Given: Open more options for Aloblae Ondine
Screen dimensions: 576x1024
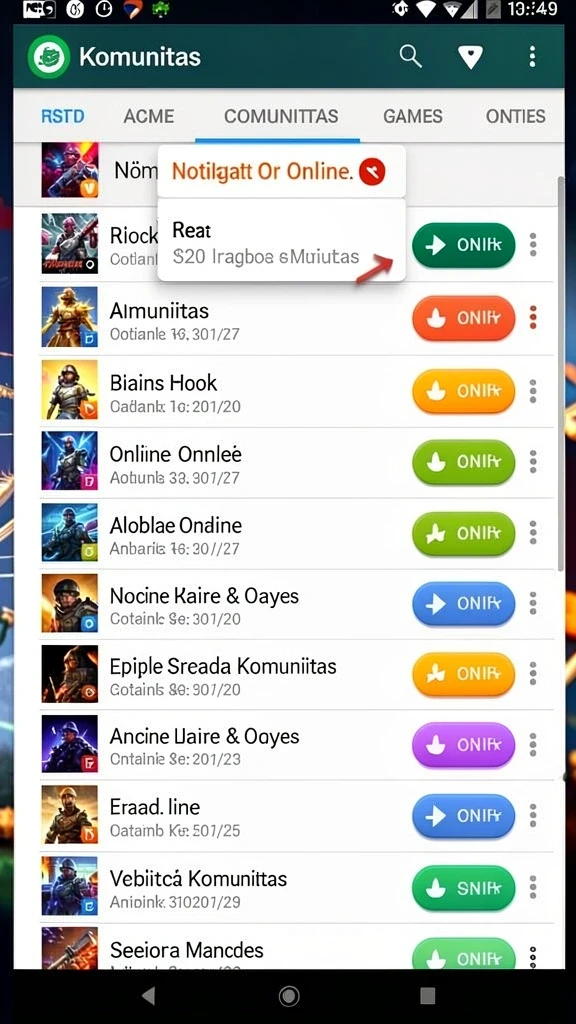Looking at the screenshot, I should click(533, 533).
